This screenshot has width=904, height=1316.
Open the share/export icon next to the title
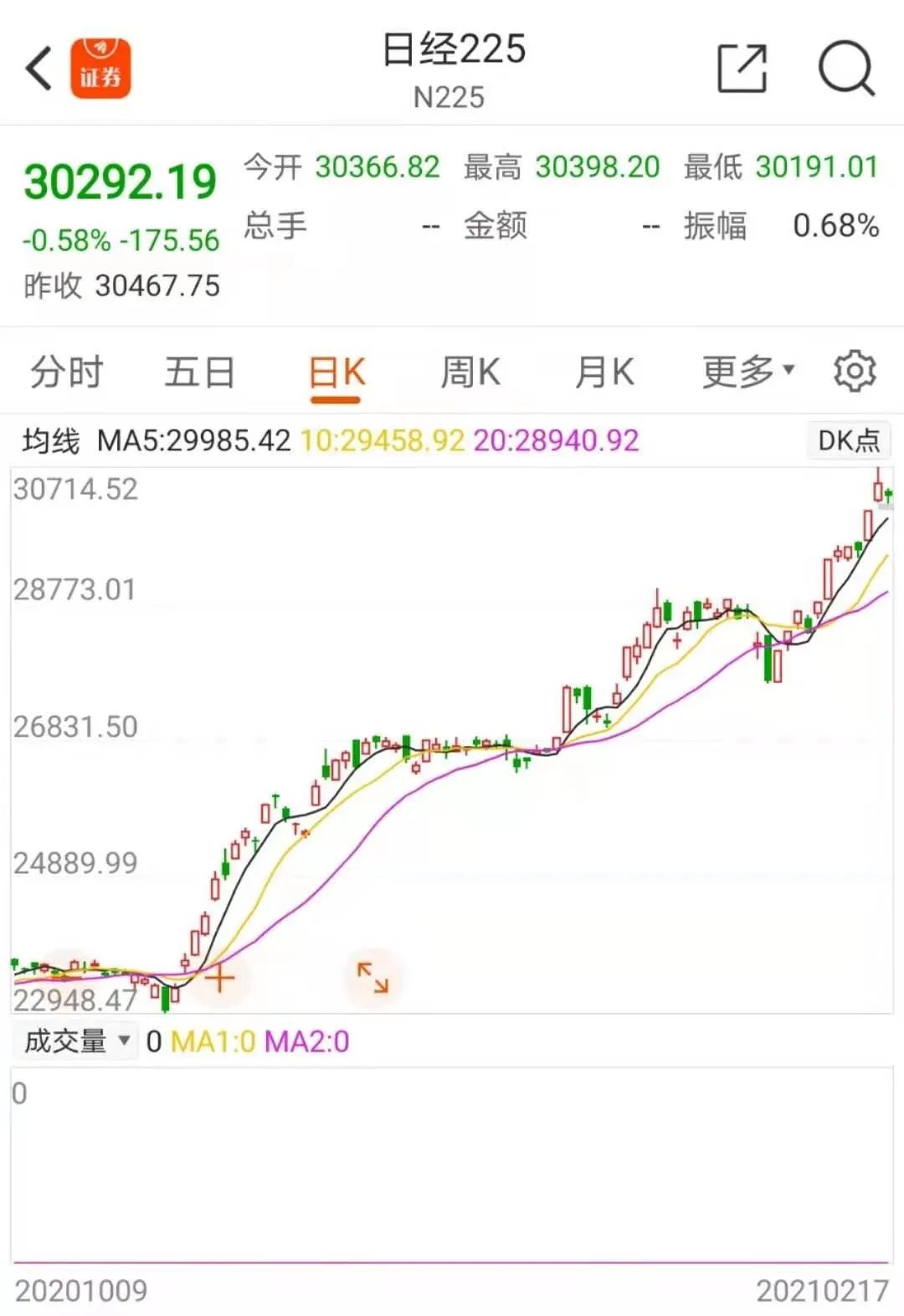(x=740, y=67)
